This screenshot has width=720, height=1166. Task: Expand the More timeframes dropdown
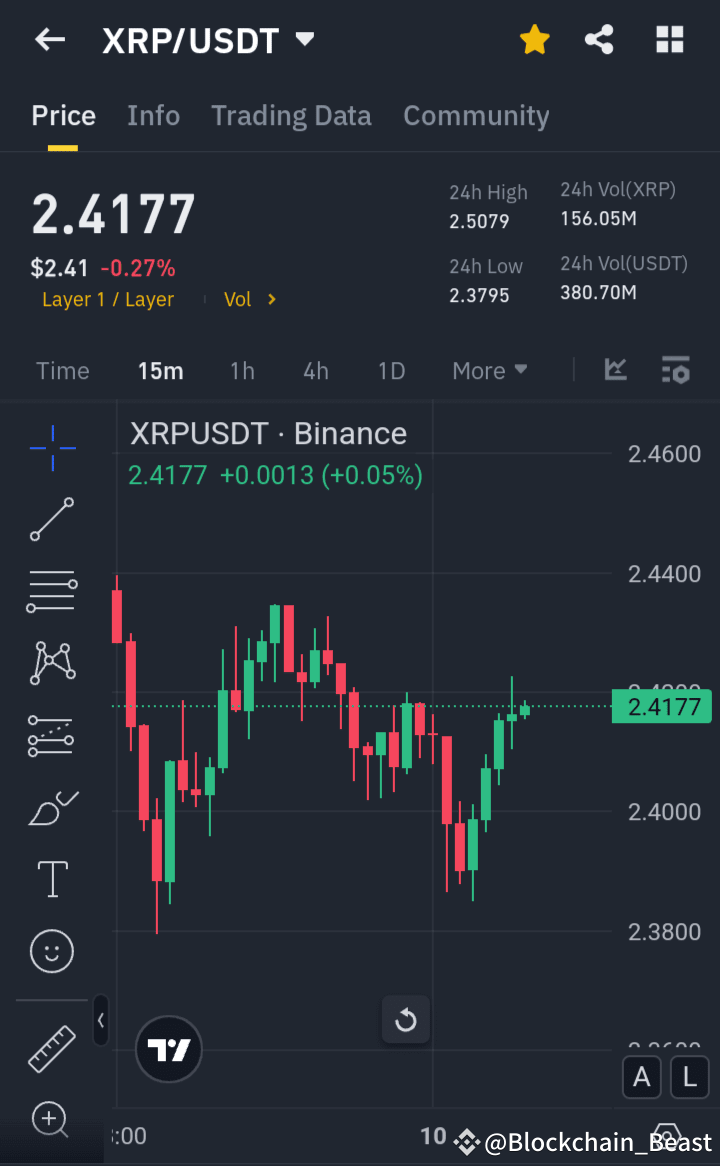point(489,370)
